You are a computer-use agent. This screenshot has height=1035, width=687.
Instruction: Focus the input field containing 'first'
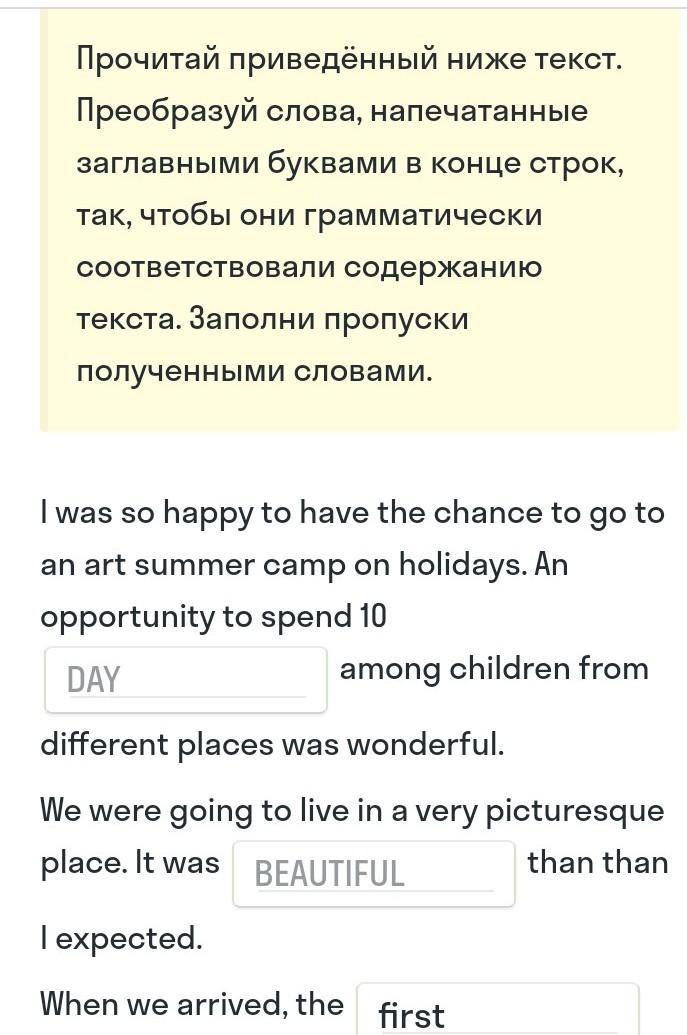497,1014
